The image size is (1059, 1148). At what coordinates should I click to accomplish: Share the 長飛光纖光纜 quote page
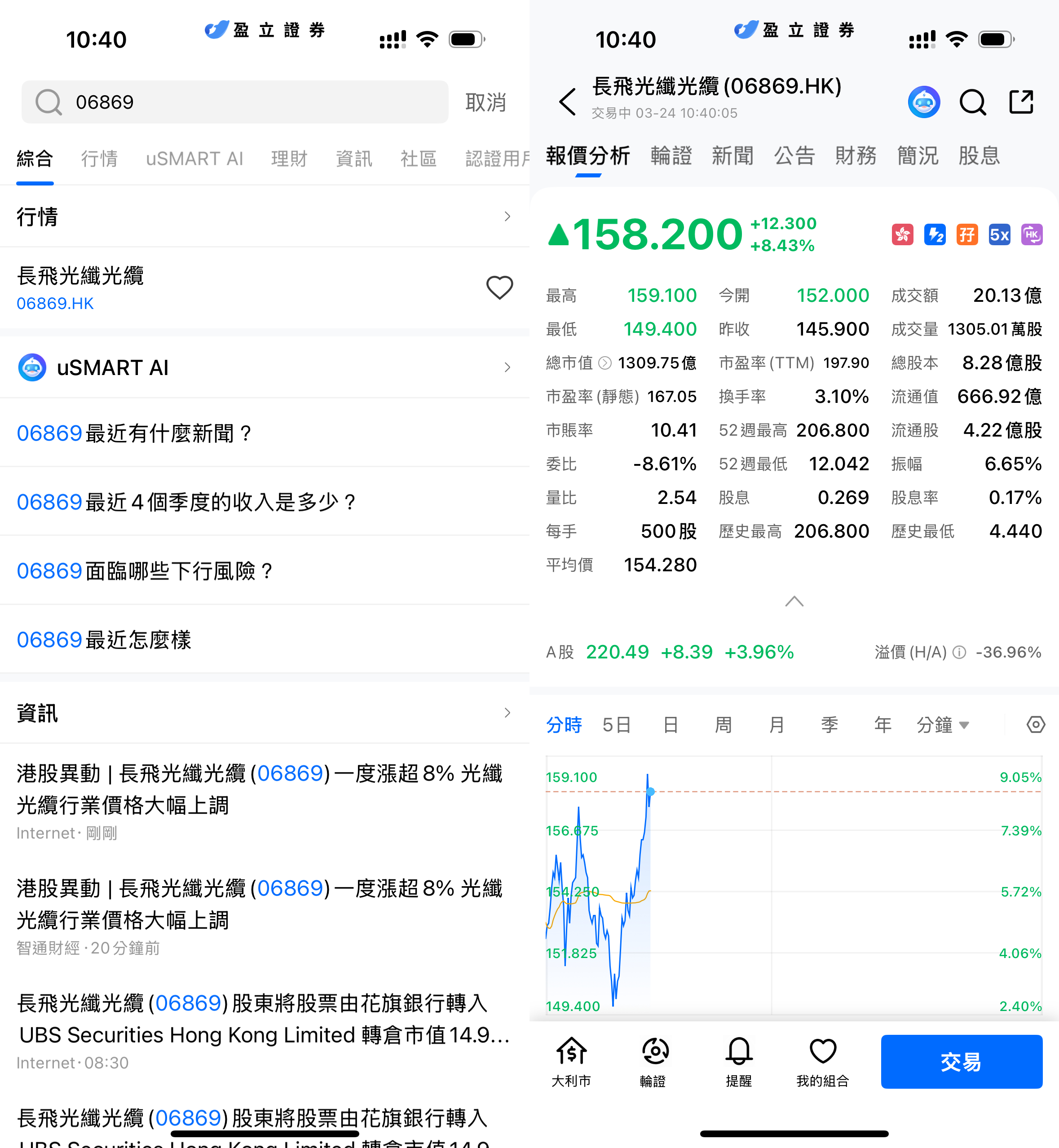(x=1021, y=102)
